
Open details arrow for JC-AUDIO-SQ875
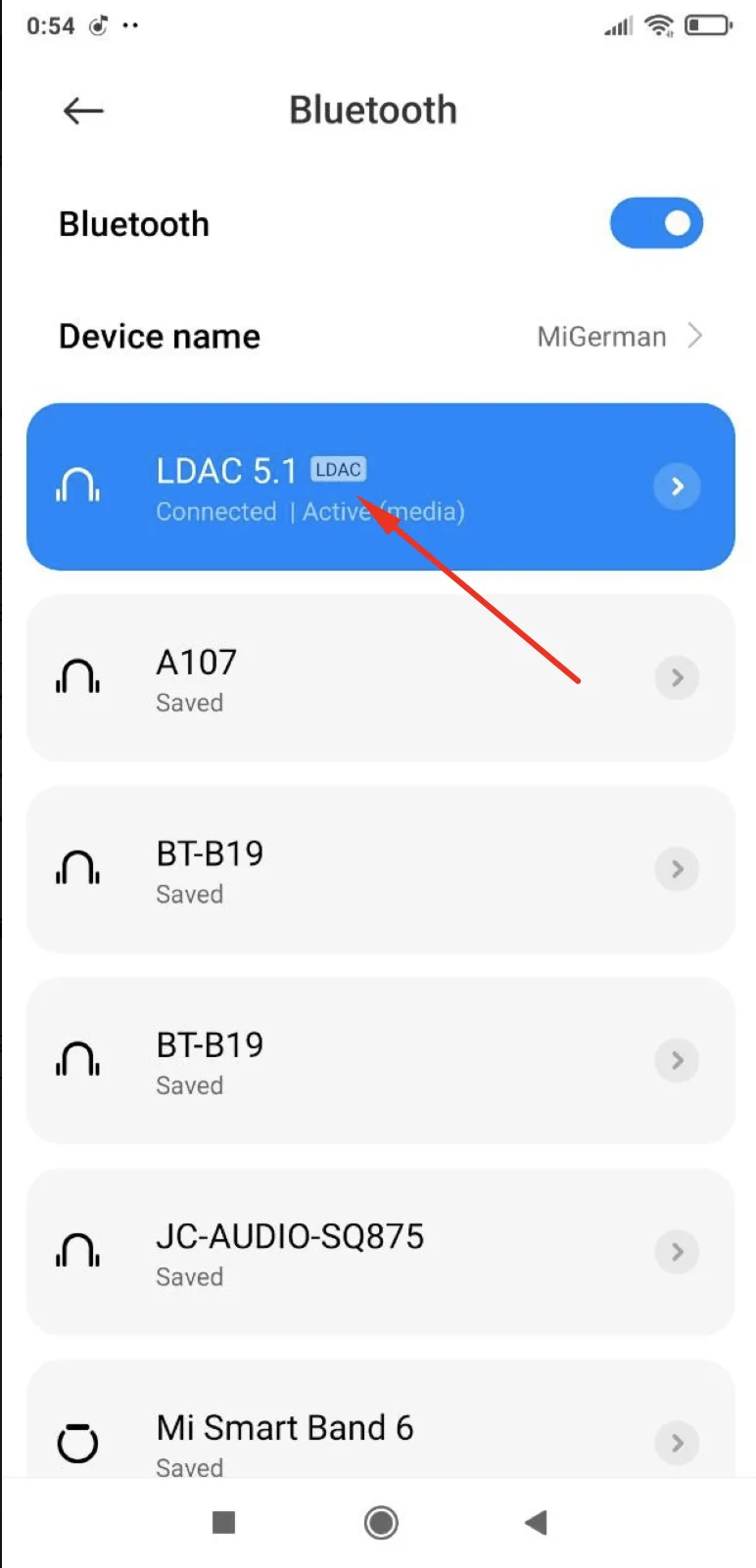click(677, 1251)
